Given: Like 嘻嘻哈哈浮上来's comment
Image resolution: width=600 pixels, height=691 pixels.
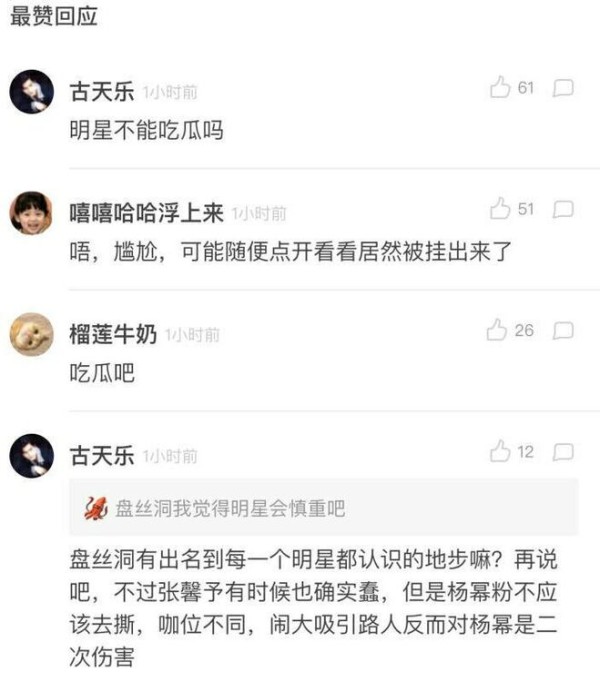Looking at the screenshot, I should pos(500,209).
